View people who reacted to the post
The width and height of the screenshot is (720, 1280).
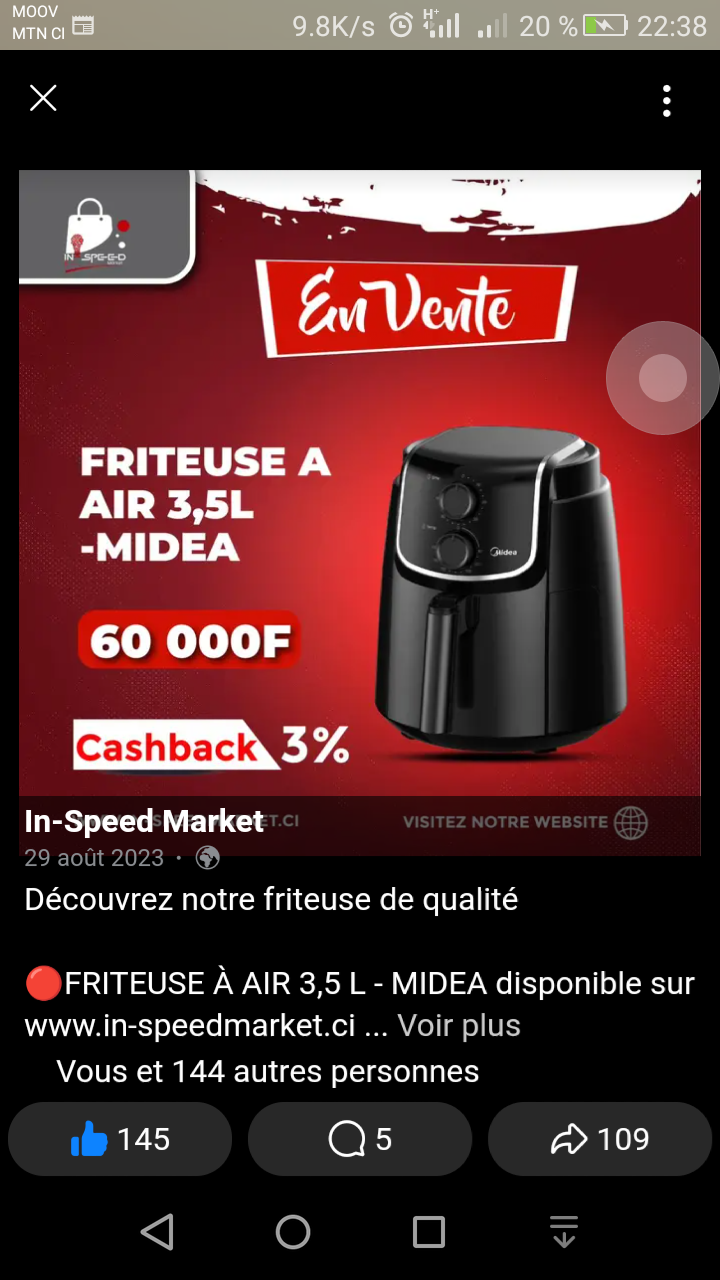coord(267,1072)
